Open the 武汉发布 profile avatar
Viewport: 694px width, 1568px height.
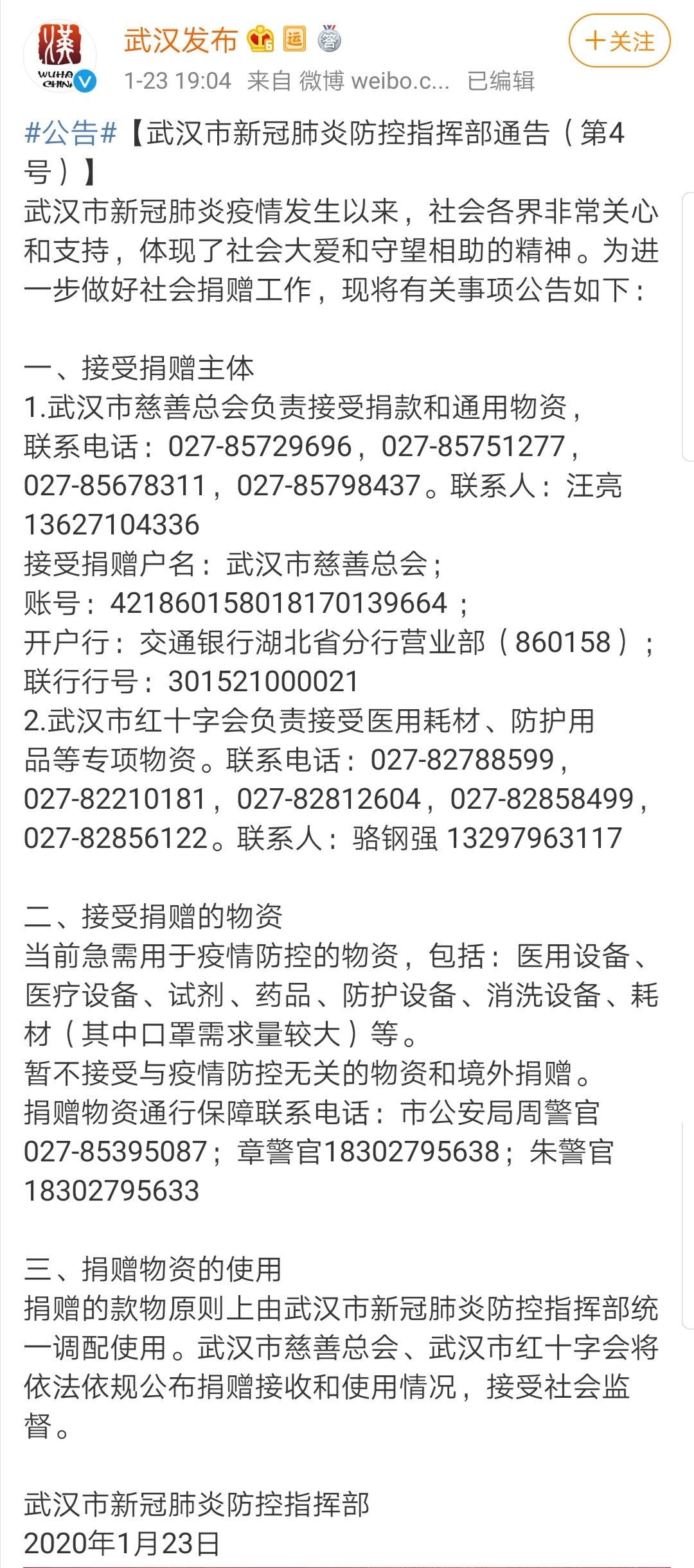point(59,56)
